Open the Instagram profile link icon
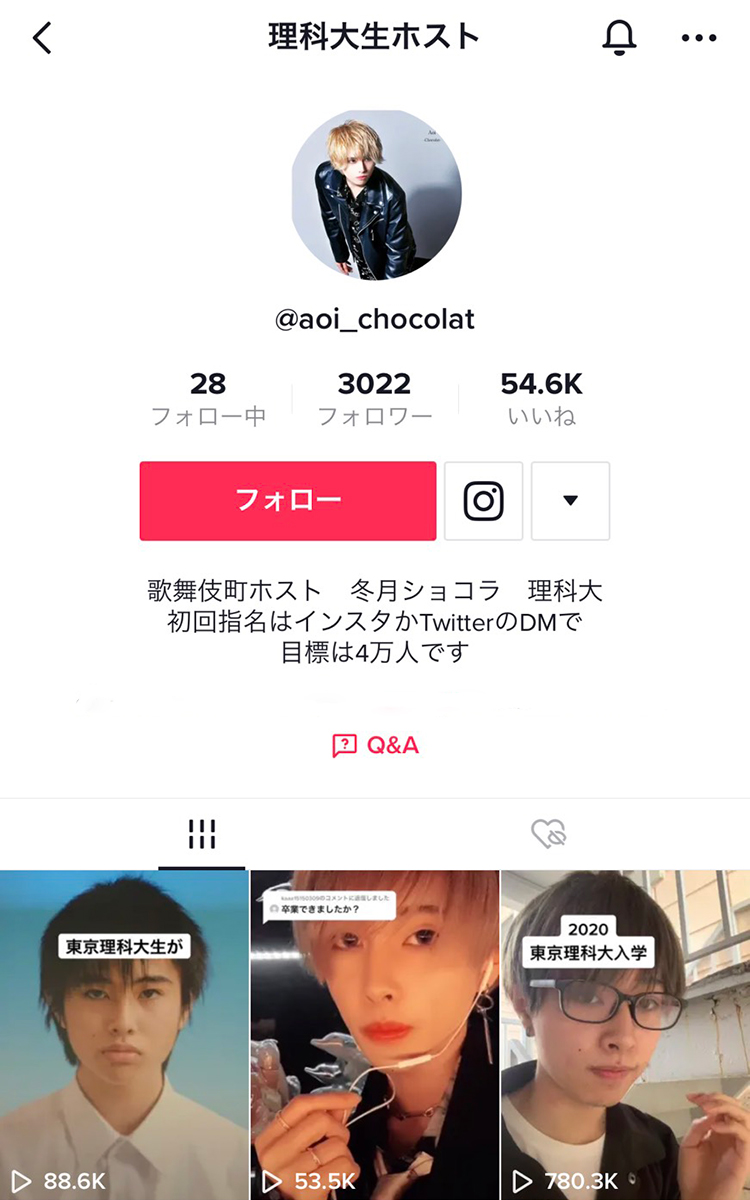 [483, 501]
